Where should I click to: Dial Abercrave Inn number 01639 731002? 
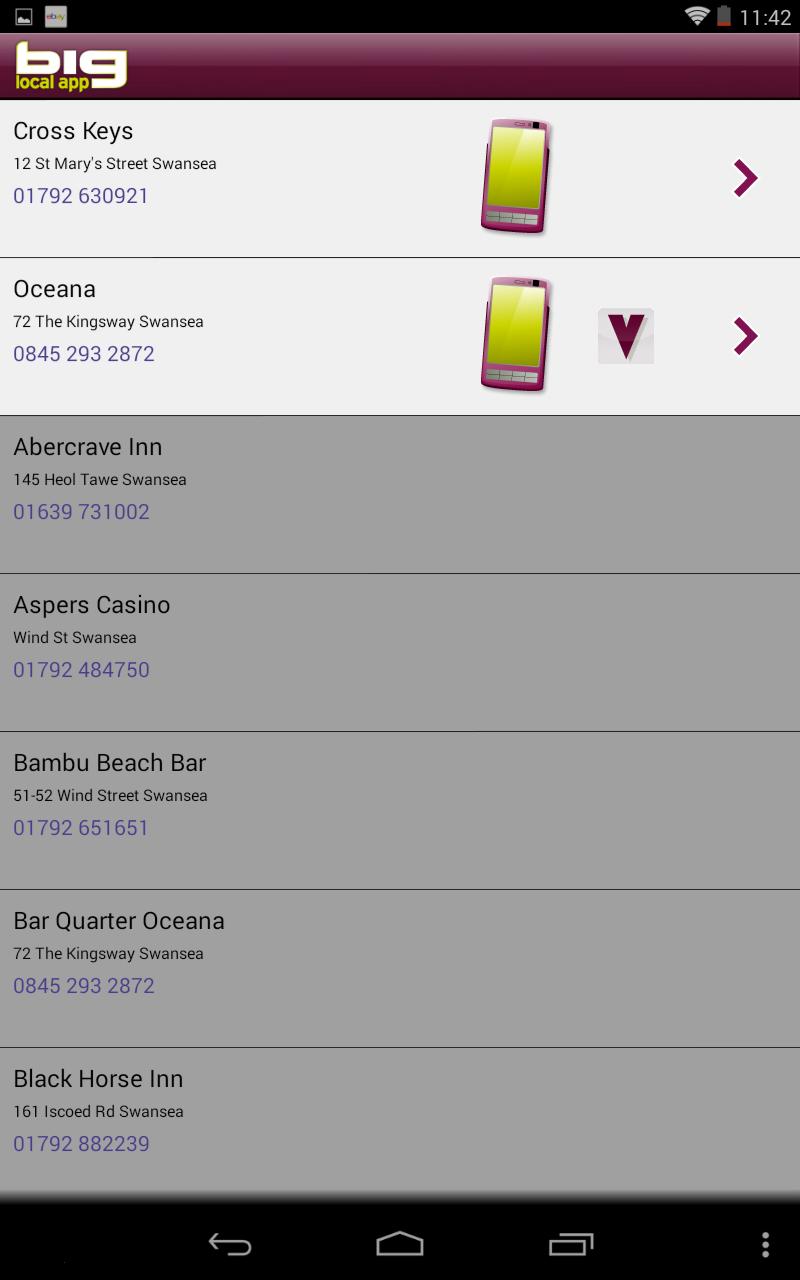tap(81, 512)
